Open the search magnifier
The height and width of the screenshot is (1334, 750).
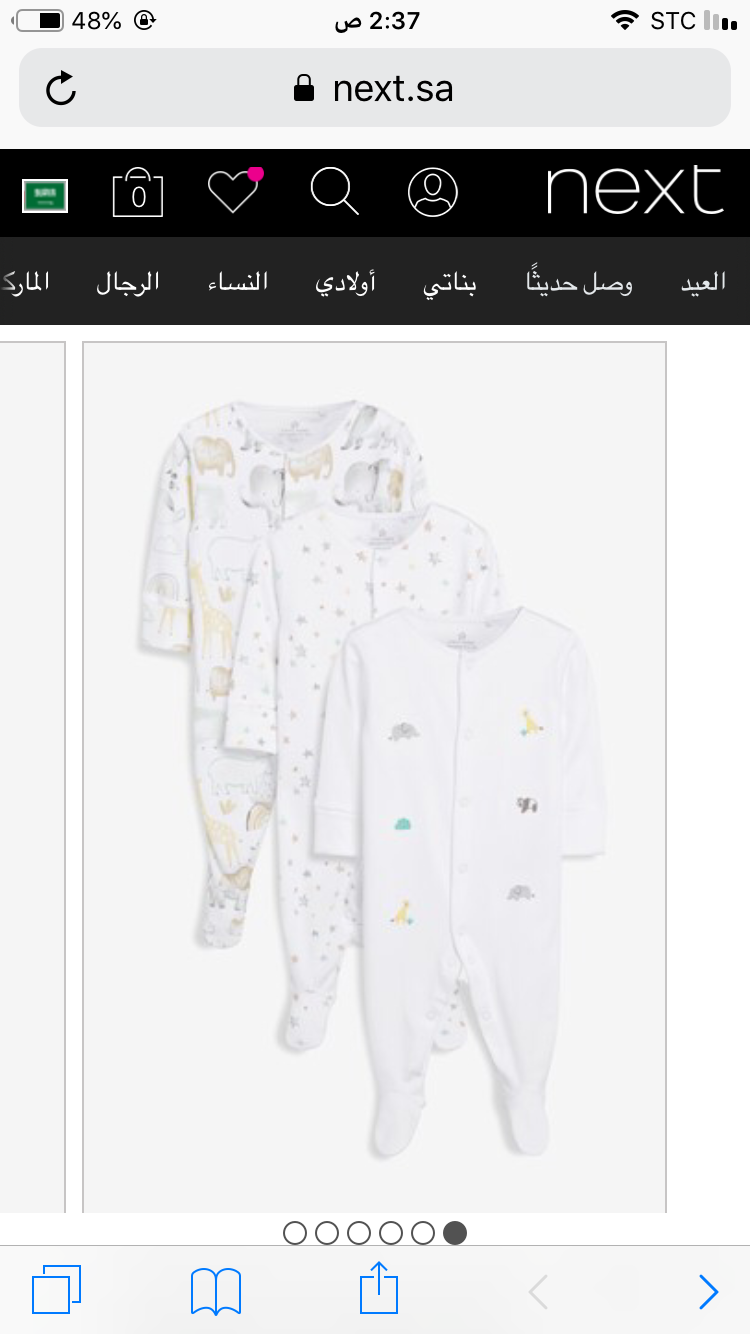click(x=334, y=191)
